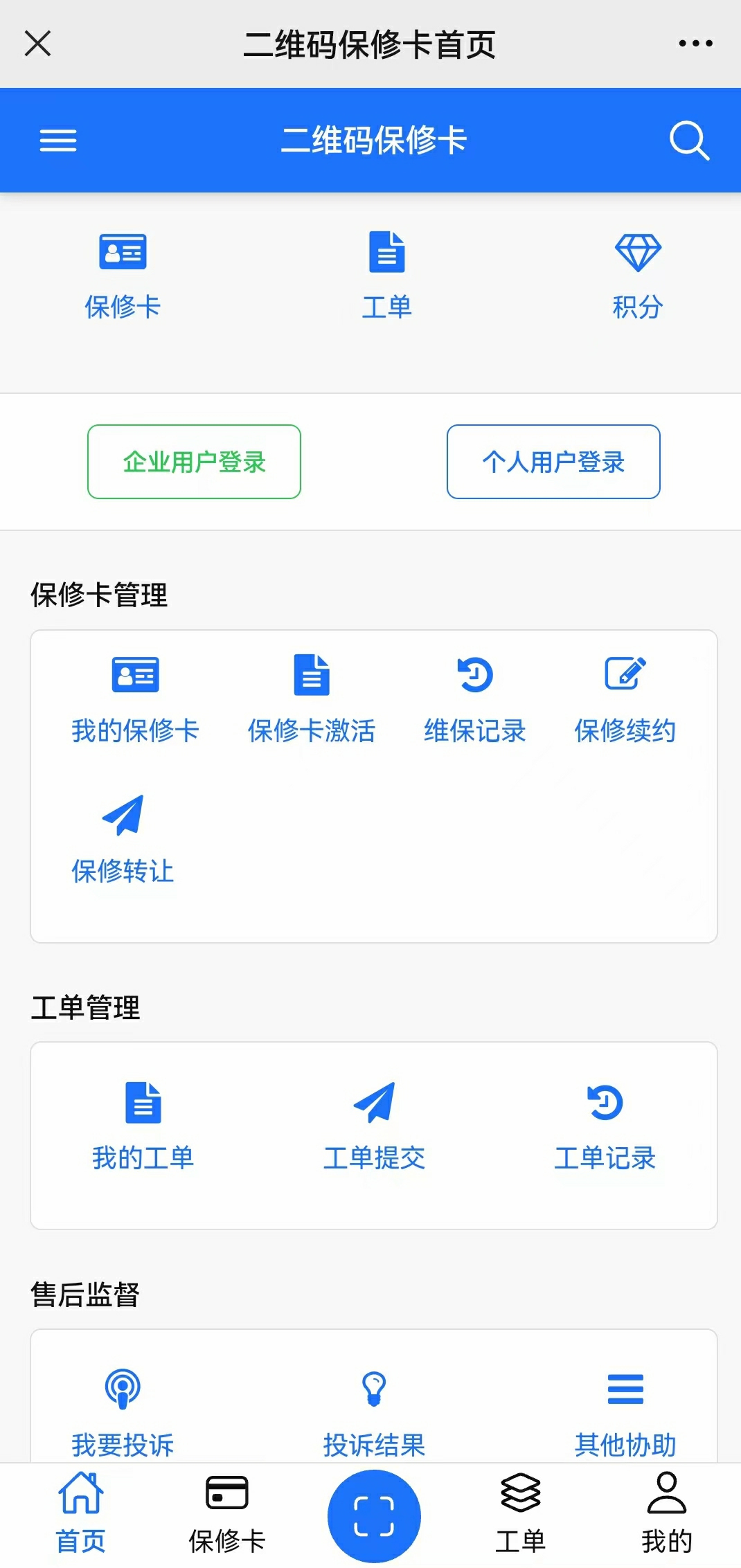The image size is (741, 1568).
Task: View 维保记录 history
Action: (x=475, y=699)
